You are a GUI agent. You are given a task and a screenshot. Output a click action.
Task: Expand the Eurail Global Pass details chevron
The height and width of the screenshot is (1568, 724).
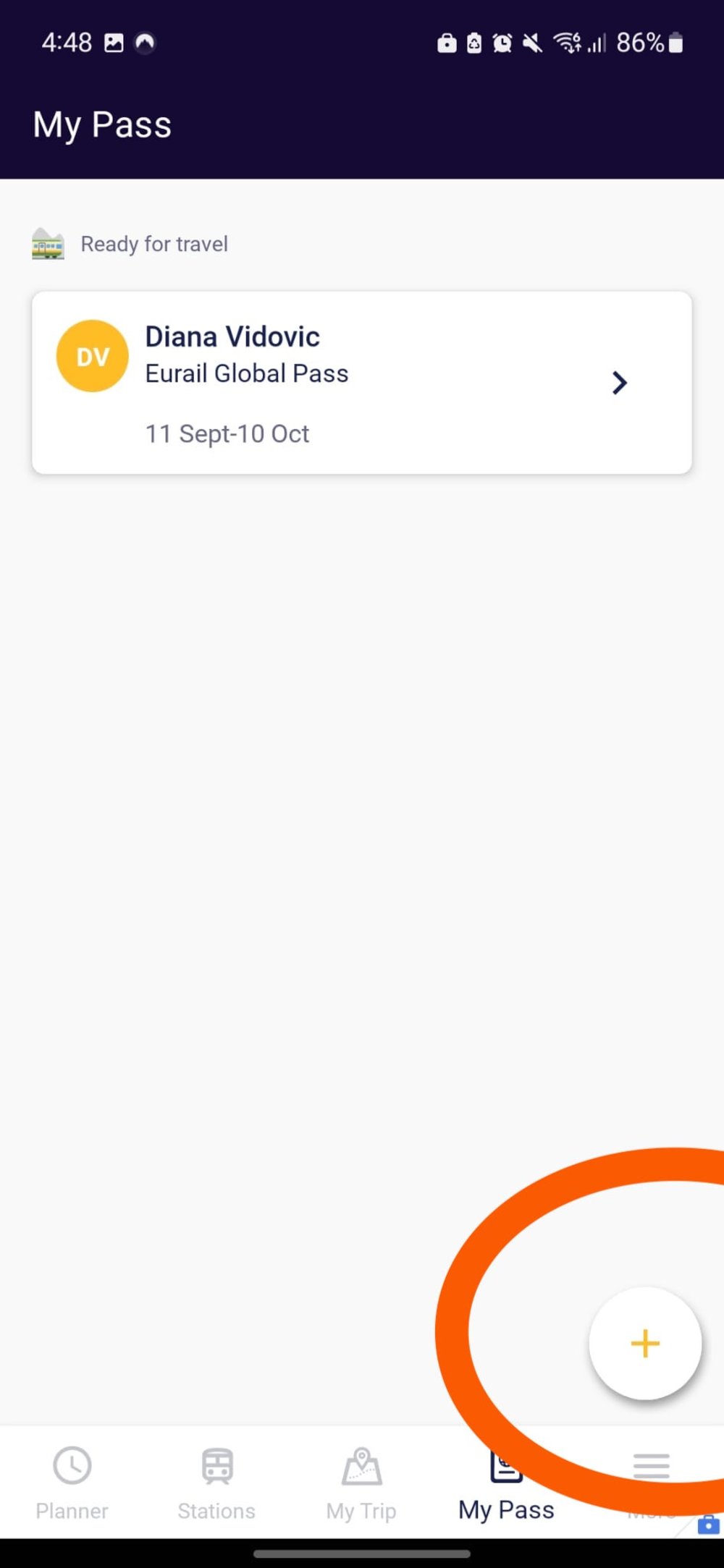(619, 382)
